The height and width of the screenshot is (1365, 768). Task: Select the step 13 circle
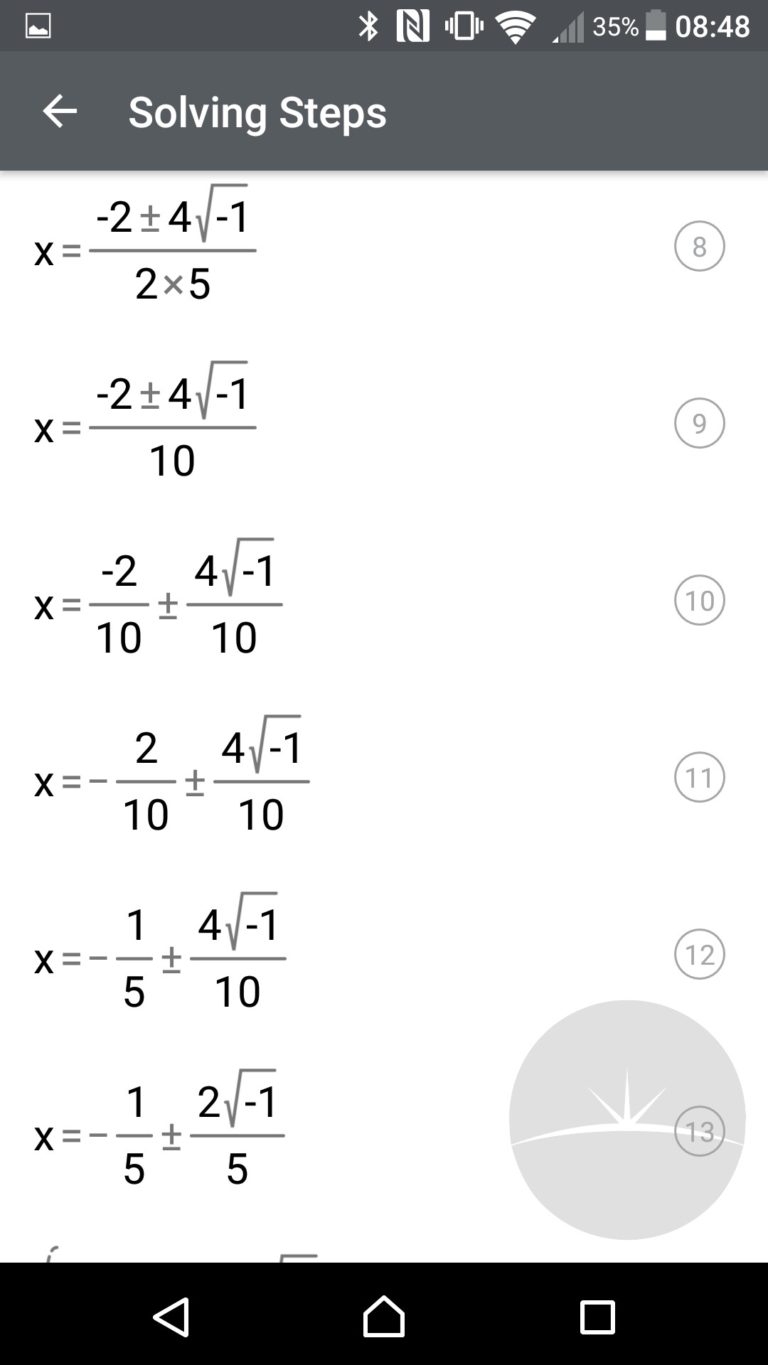click(x=699, y=1131)
